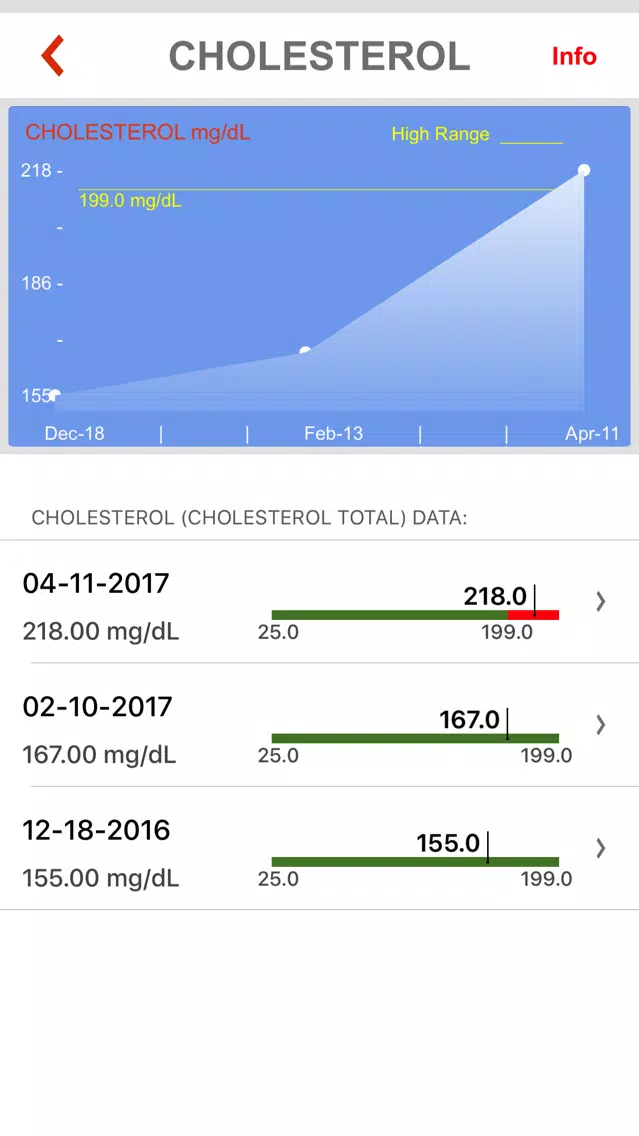Select the 12-18-2016 cholesterol record
The width and height of the screenshot is (639, 1136).
pos(320,848)
